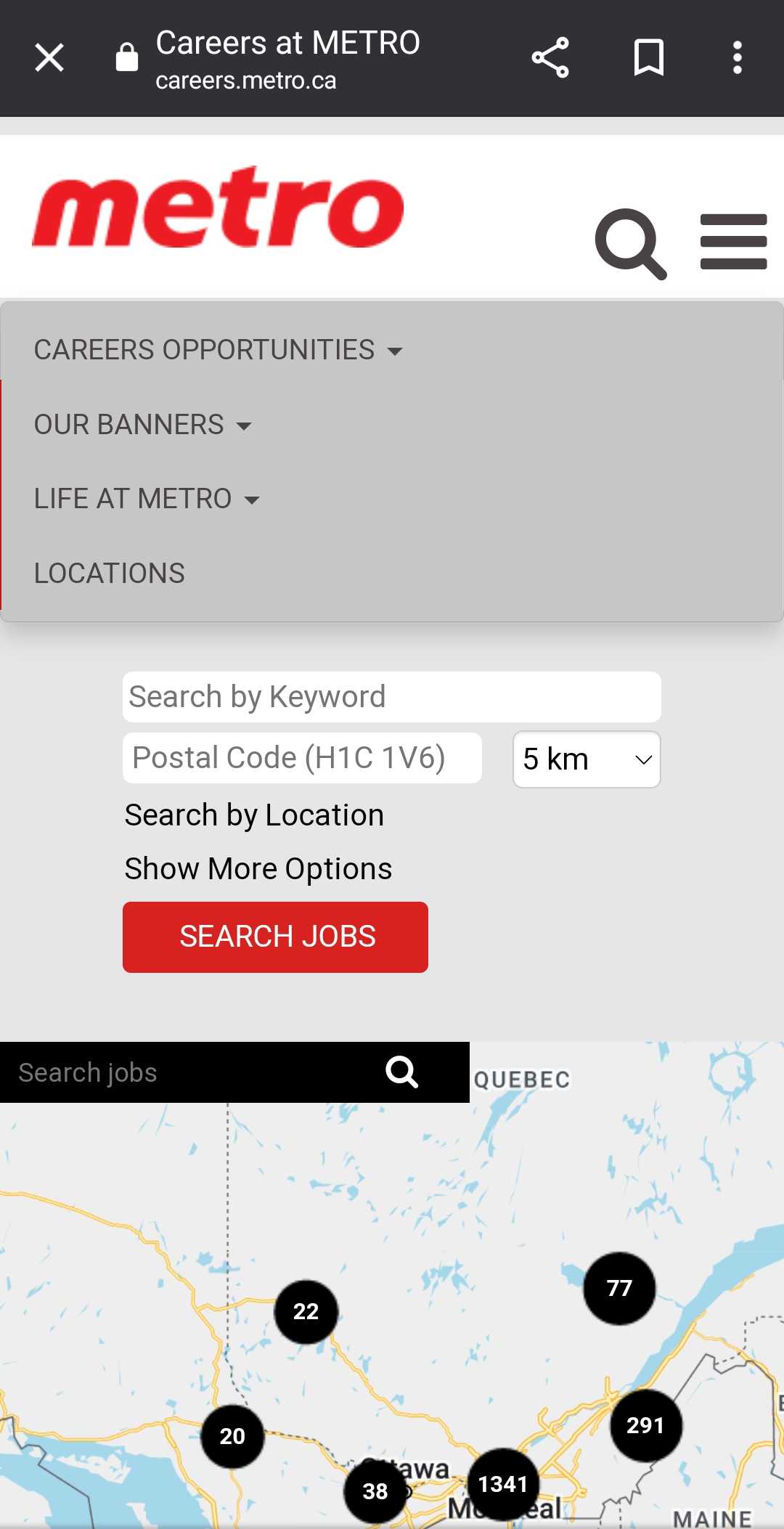
Task: Open the 291 jobs map cluster
Action: pyautogui.click(x=646, y=1425)
